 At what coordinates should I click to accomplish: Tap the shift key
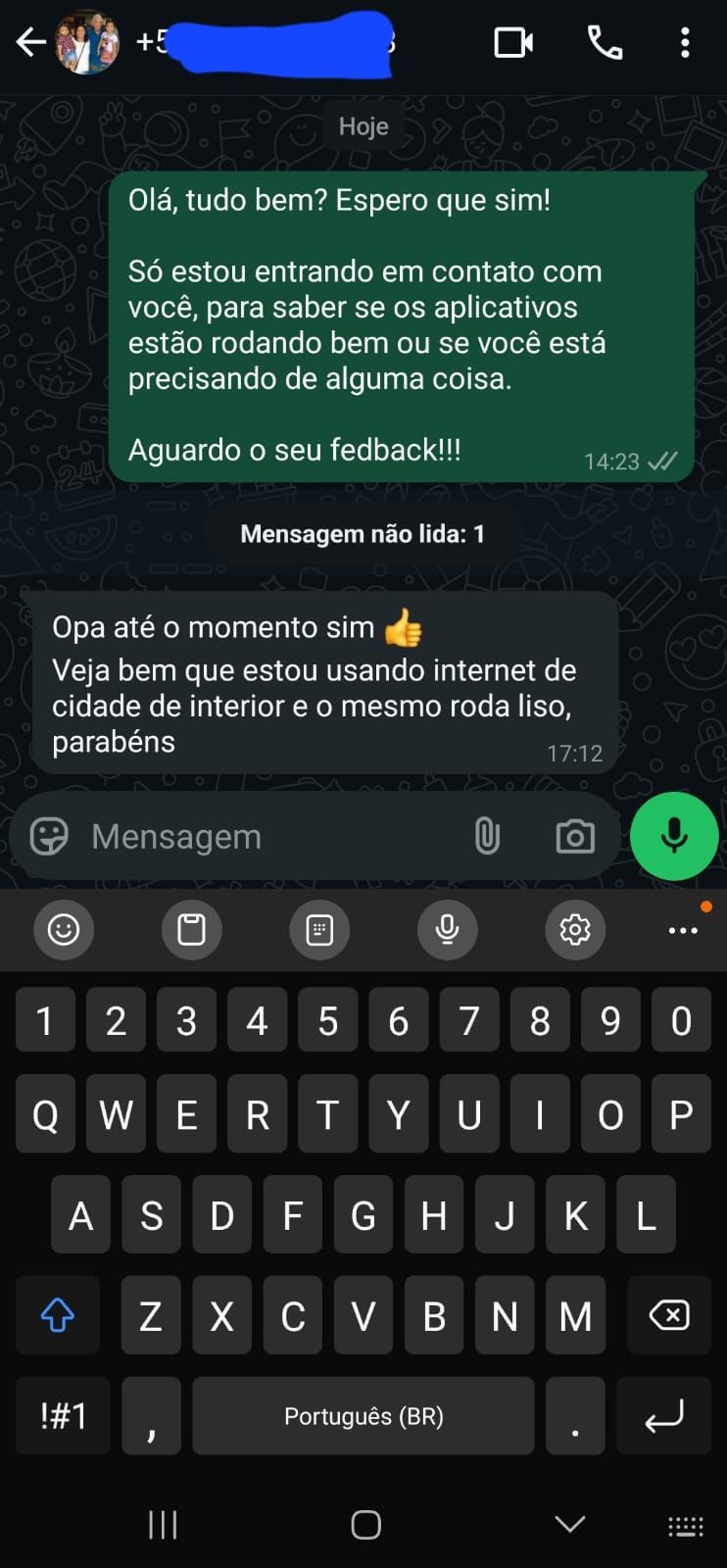[58, 1315]
